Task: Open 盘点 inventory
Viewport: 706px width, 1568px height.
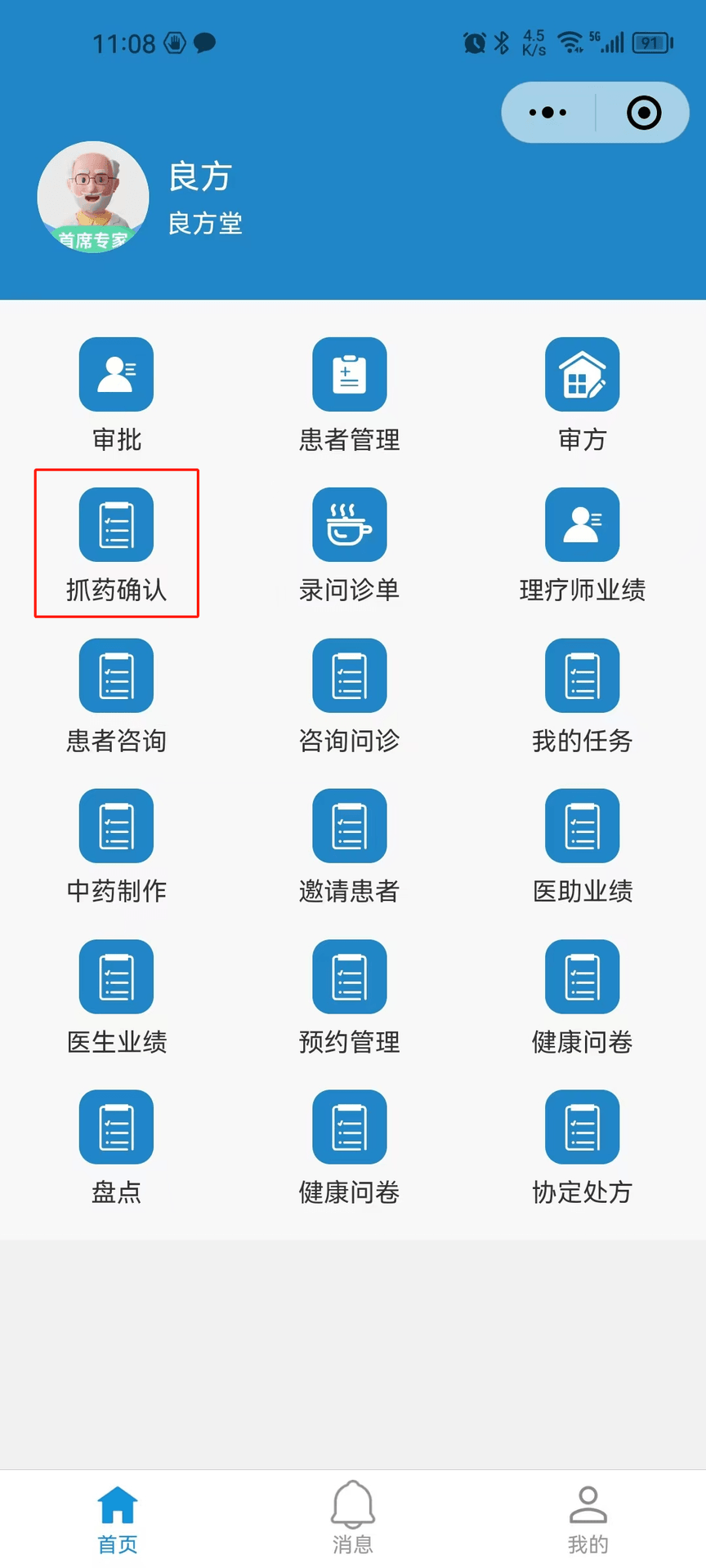Action: coord(116,1148)
